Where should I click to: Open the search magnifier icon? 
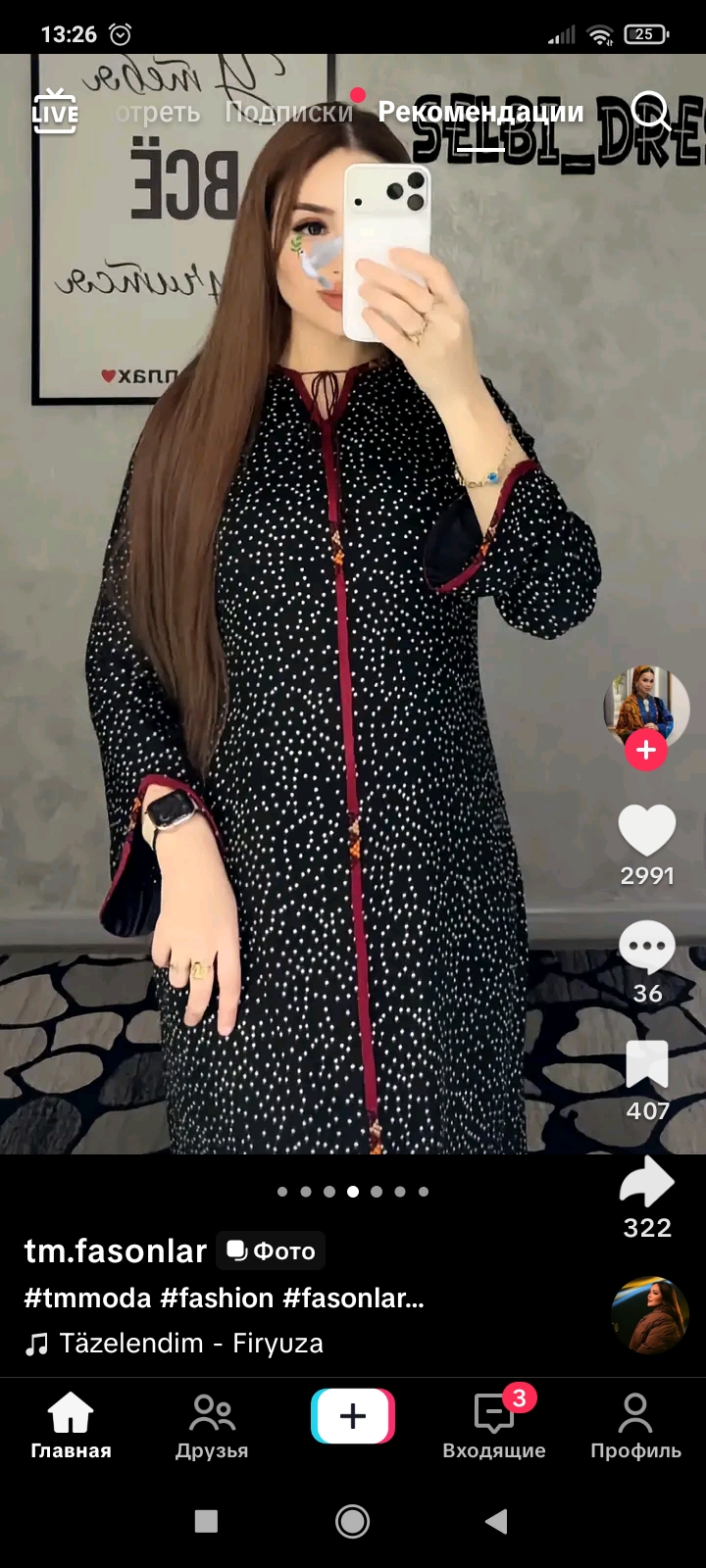(x=649, y=111)
